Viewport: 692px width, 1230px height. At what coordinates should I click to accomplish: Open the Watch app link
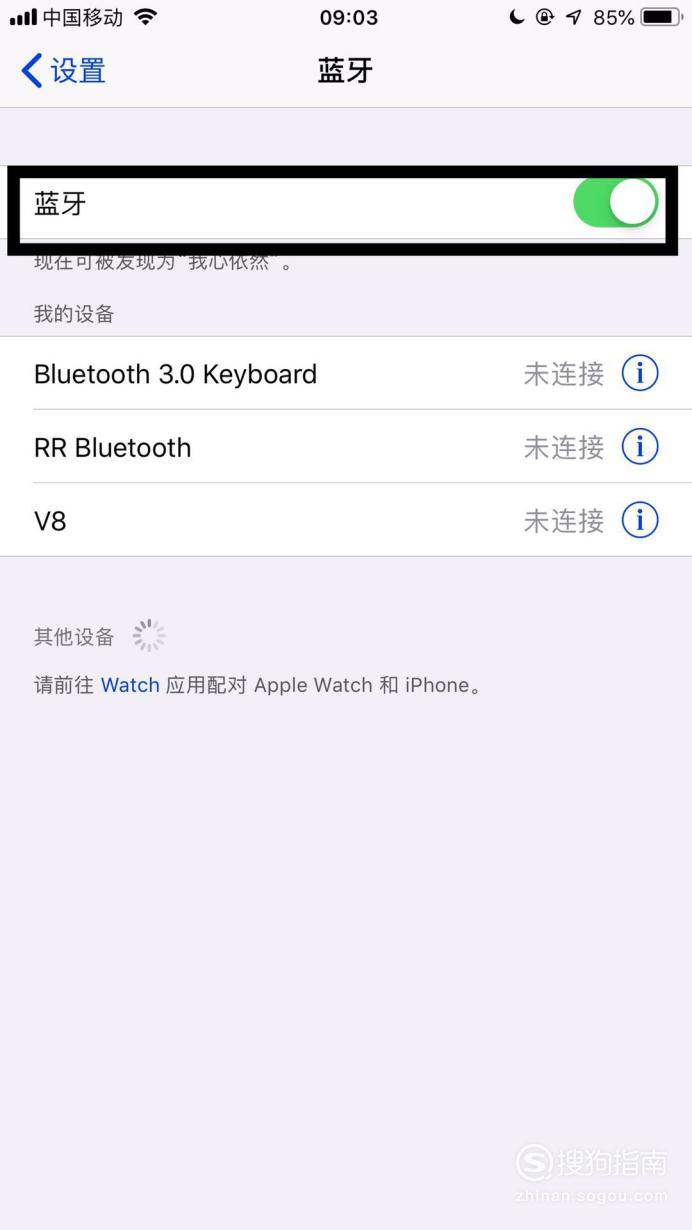(130, 685)
